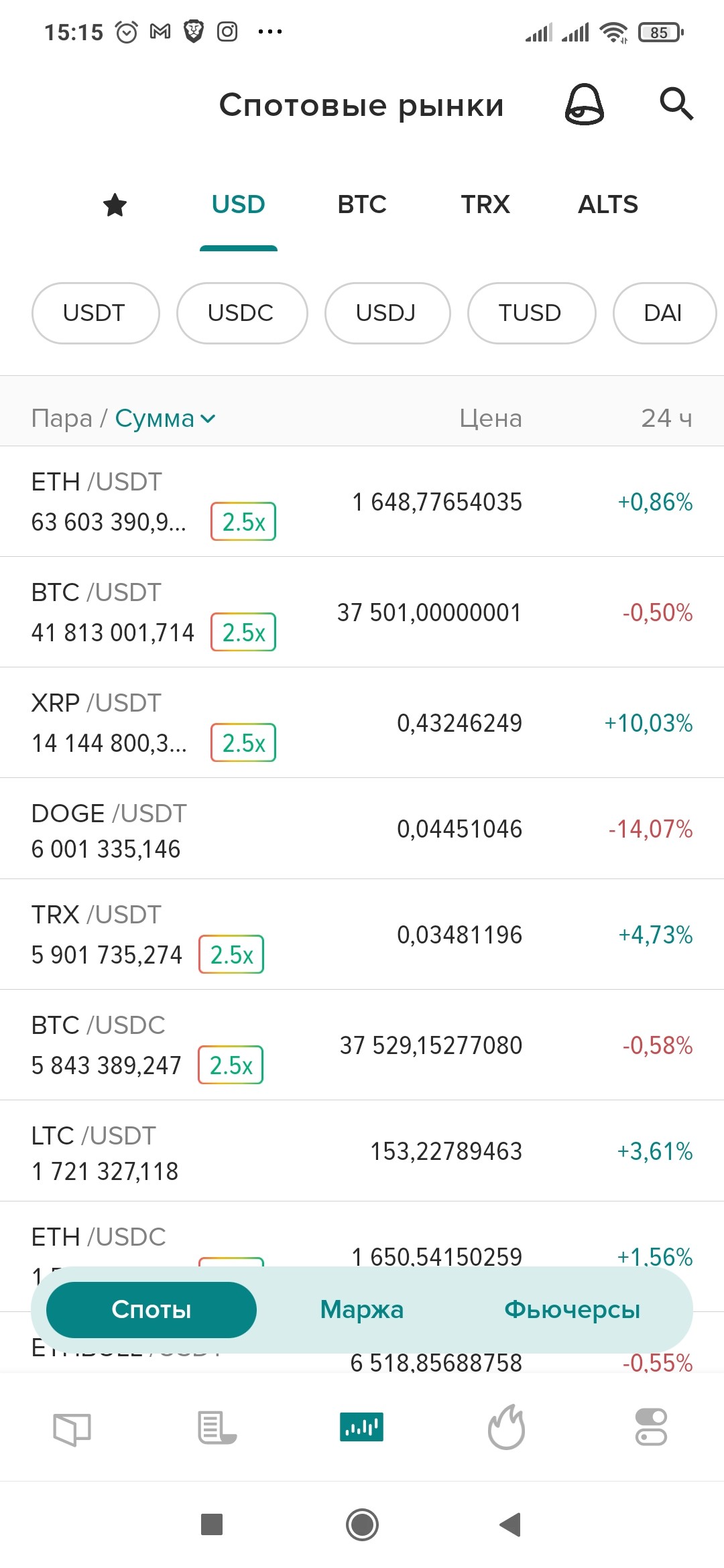
Task: Open the ETH/USDT market pair
Action: tap(362, 501)
